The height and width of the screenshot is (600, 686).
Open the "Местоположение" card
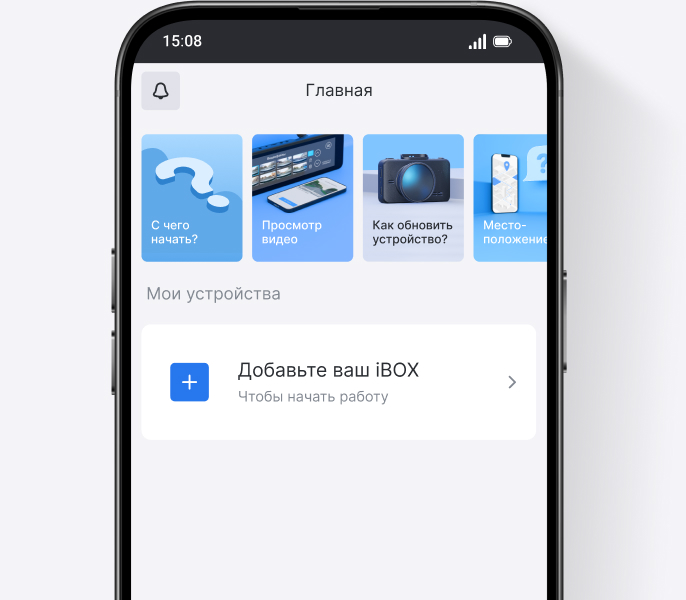(x=510, y=198)
